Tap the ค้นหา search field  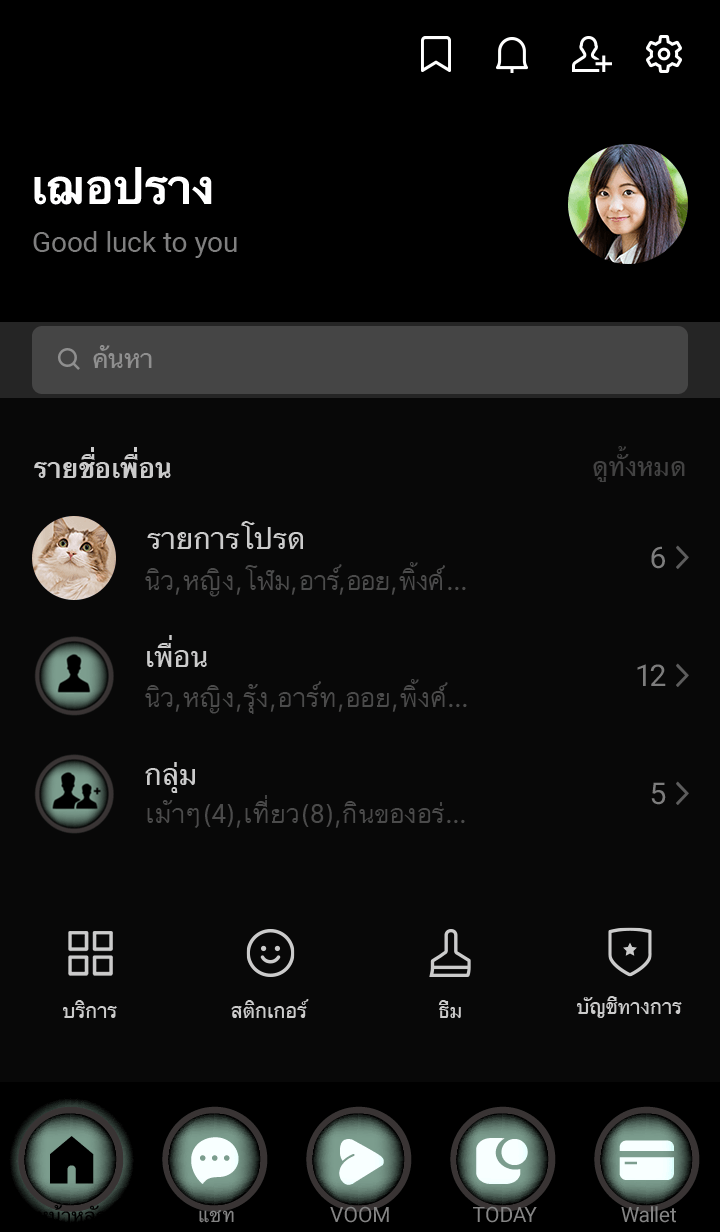coord(360,360)
